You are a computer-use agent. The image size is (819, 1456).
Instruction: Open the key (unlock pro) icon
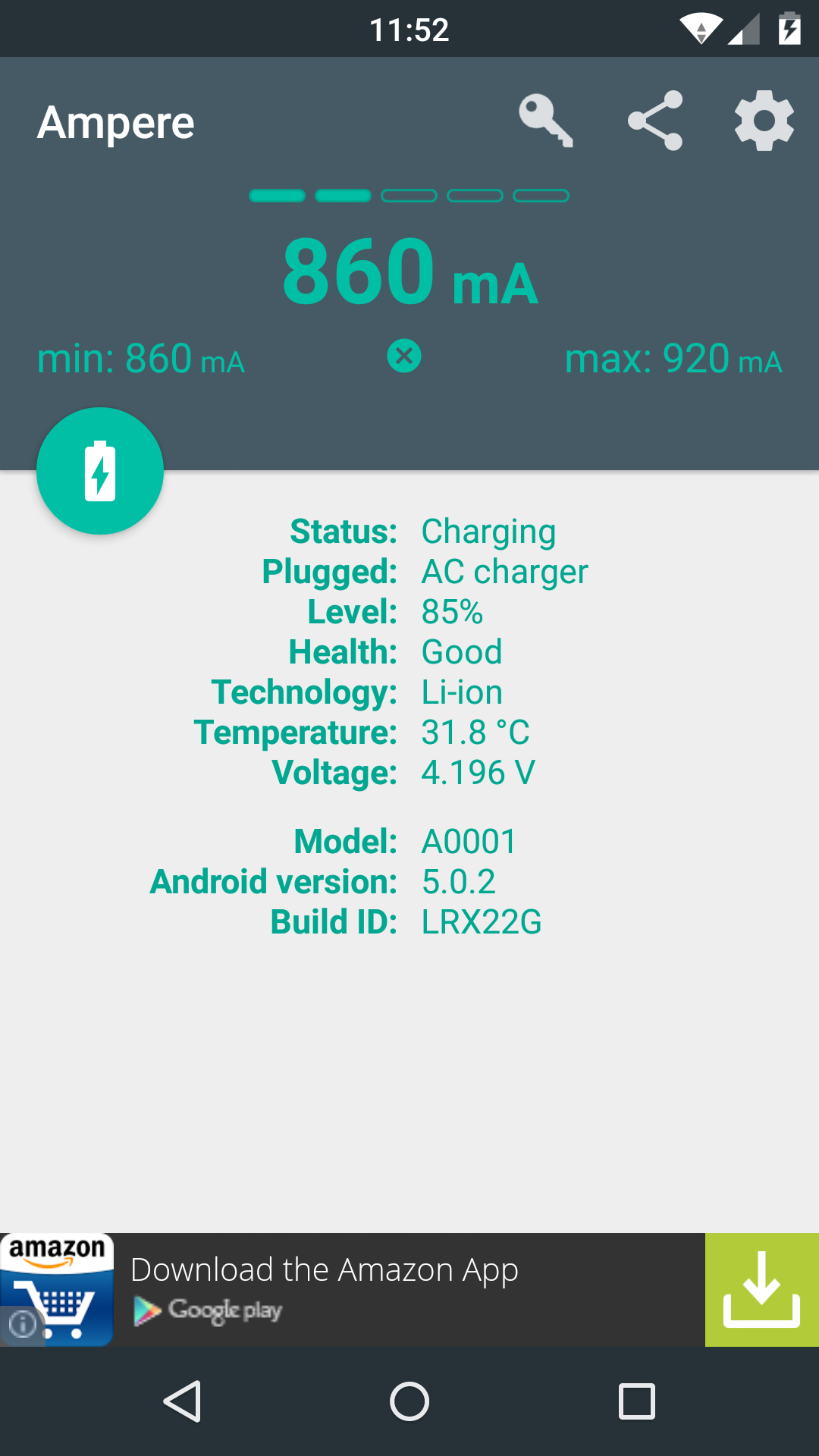pyautogui.click(x=546, y=121)
